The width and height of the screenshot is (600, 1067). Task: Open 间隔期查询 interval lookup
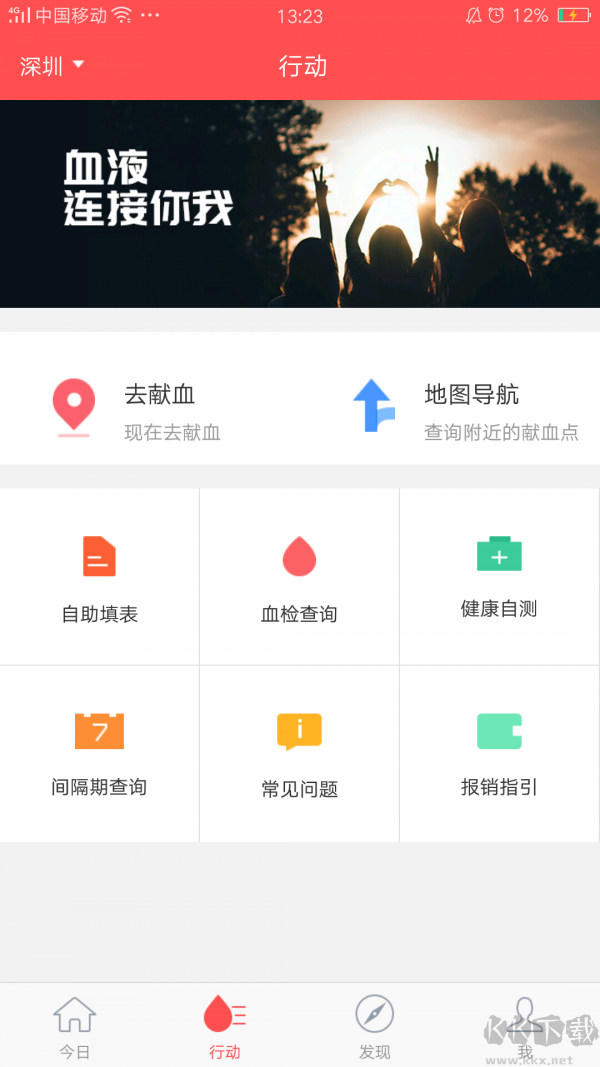(99, 753)
